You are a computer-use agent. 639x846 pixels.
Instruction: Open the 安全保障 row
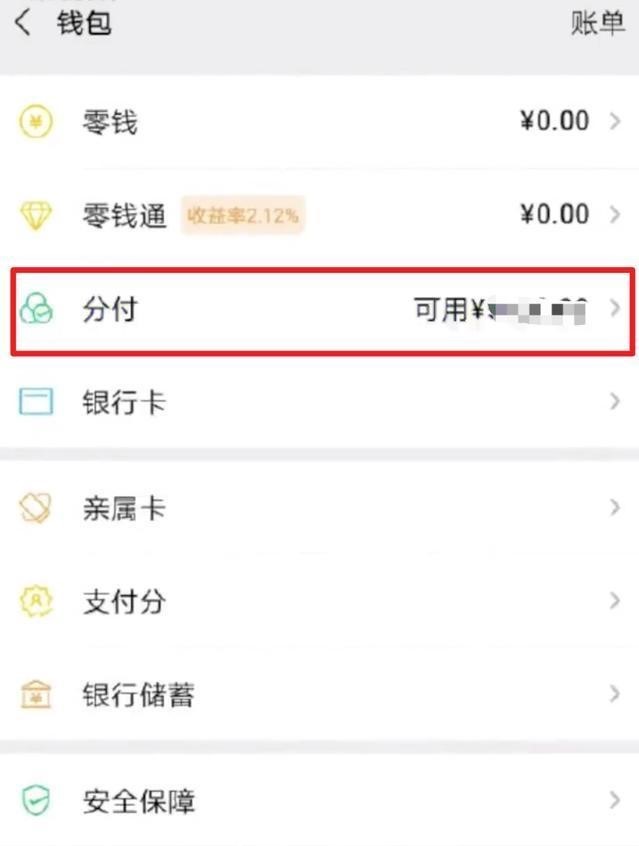[x=319, y=801]
